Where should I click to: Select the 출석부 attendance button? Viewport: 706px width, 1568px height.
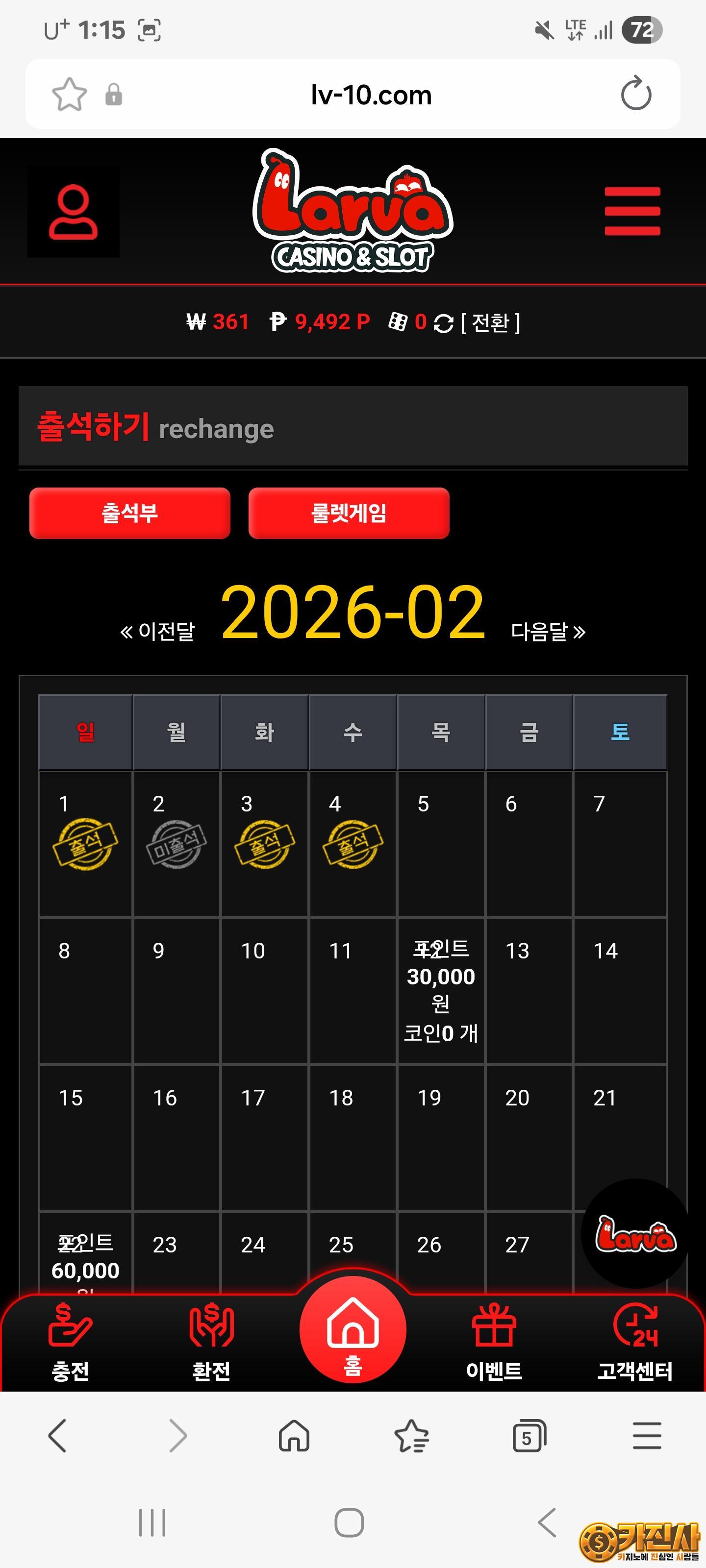coord(130,513)
